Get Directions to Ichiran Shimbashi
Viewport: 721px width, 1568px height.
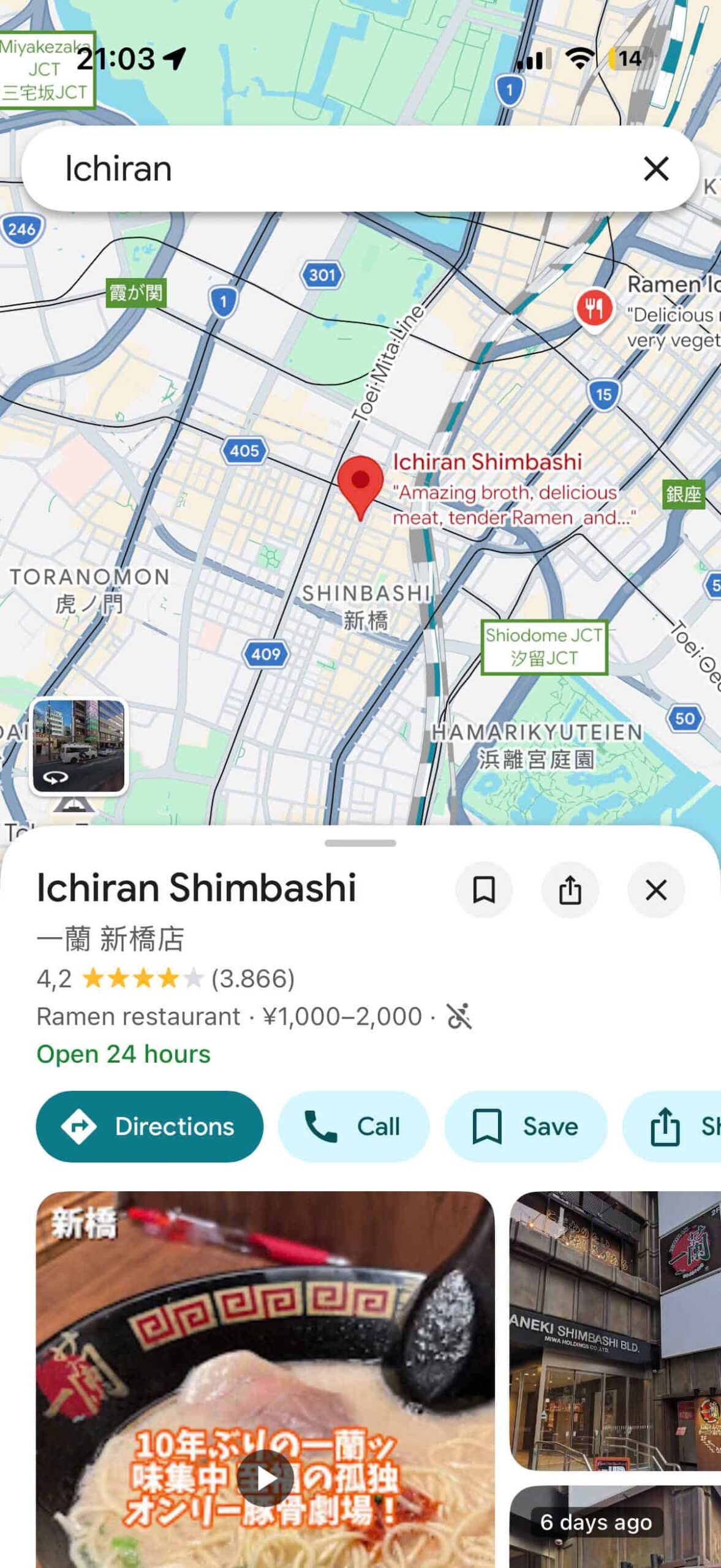(x=149, y=1126)
